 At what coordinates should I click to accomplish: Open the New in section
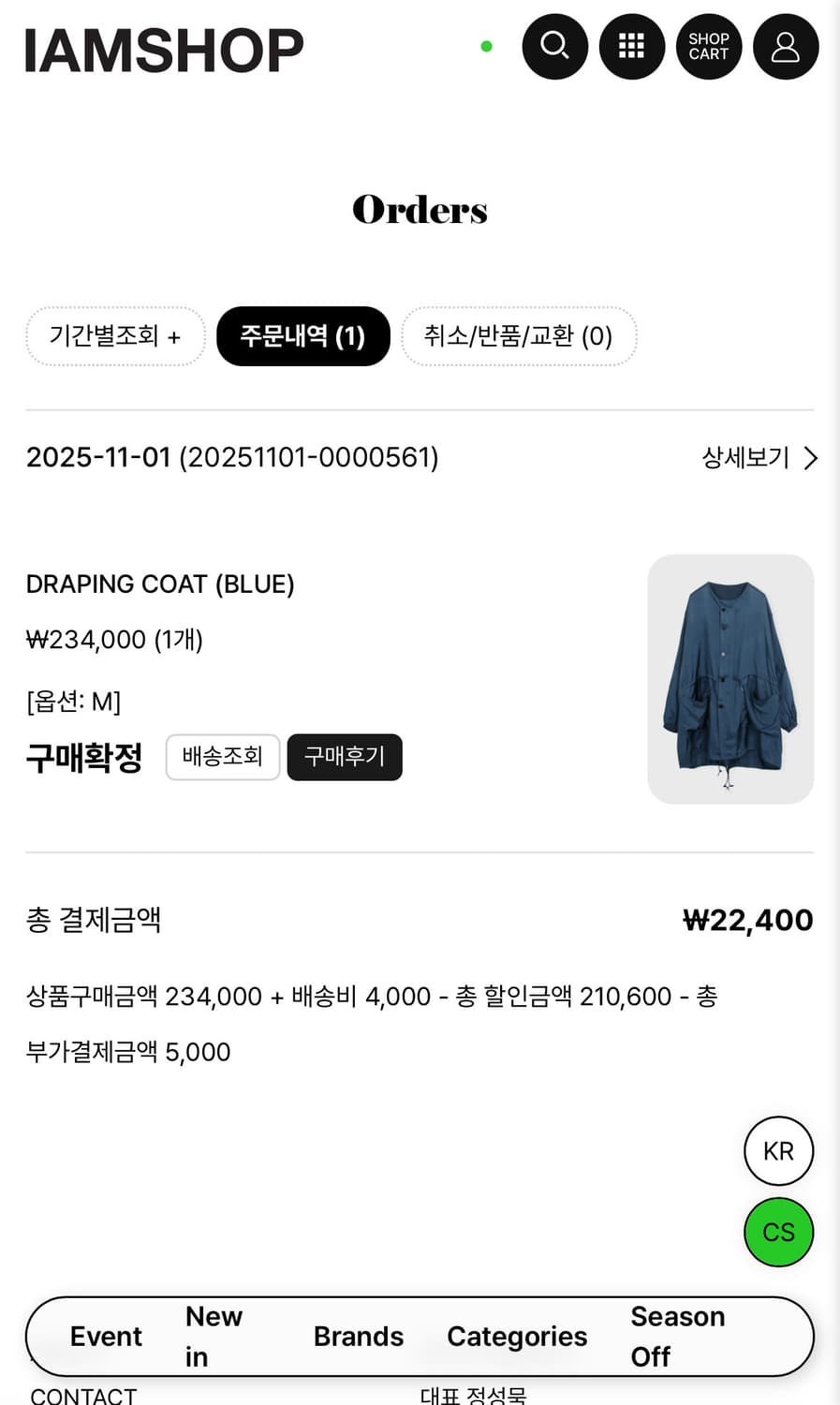tap(212, 1337)
